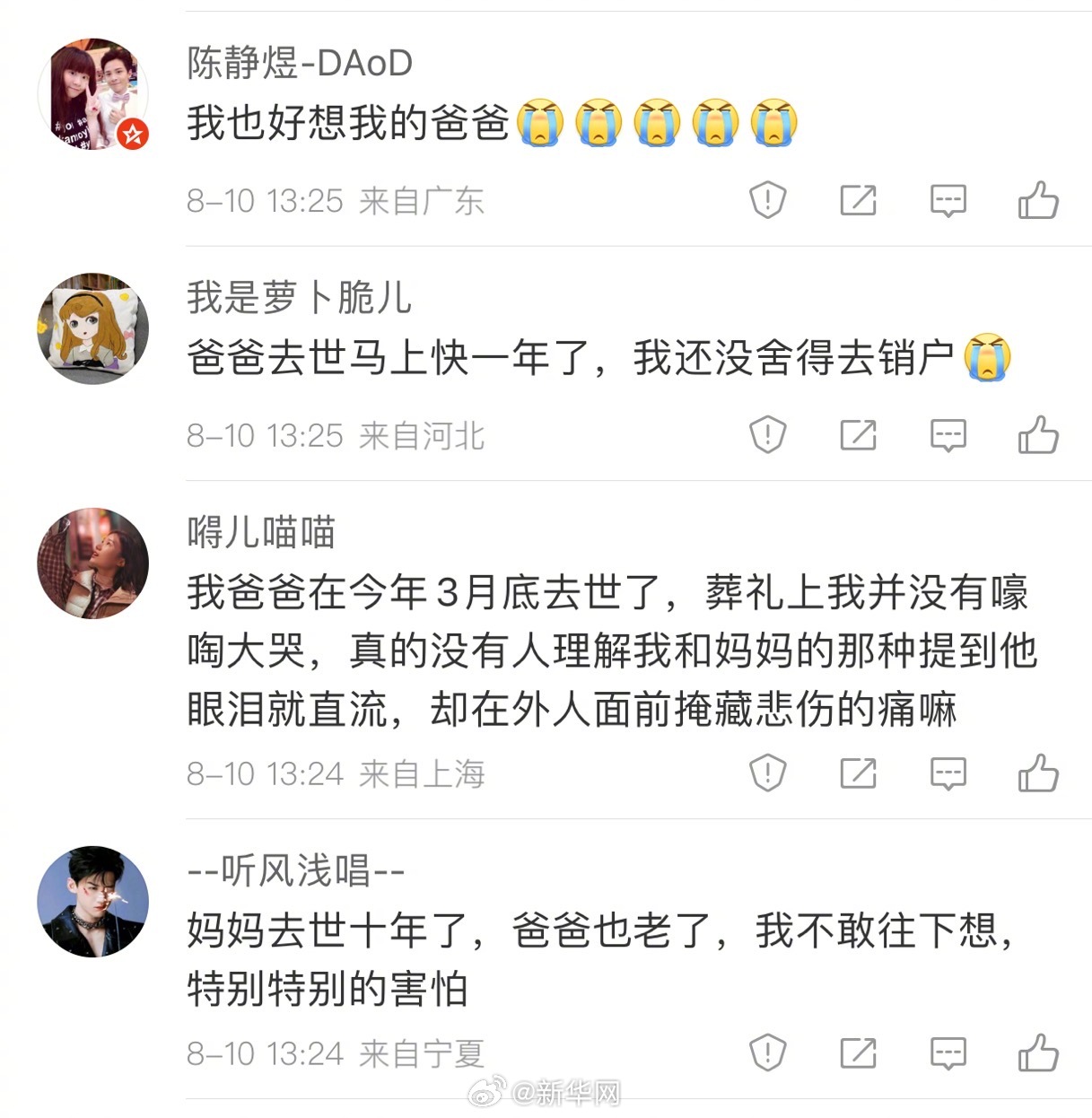
Task: Open --听风浅唱--'s avatar image
Action: click(92, 903)
